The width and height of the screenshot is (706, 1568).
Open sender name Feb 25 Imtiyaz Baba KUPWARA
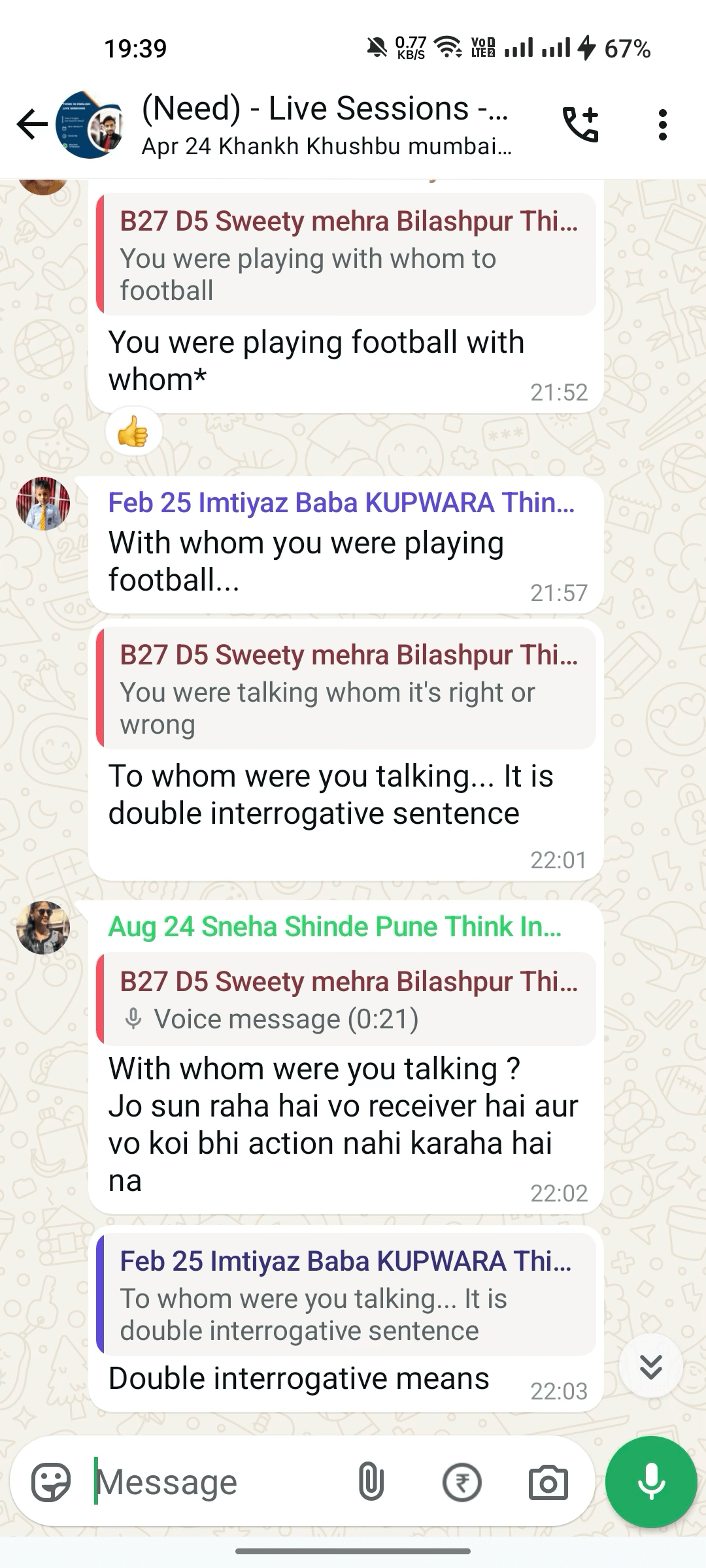341,503
